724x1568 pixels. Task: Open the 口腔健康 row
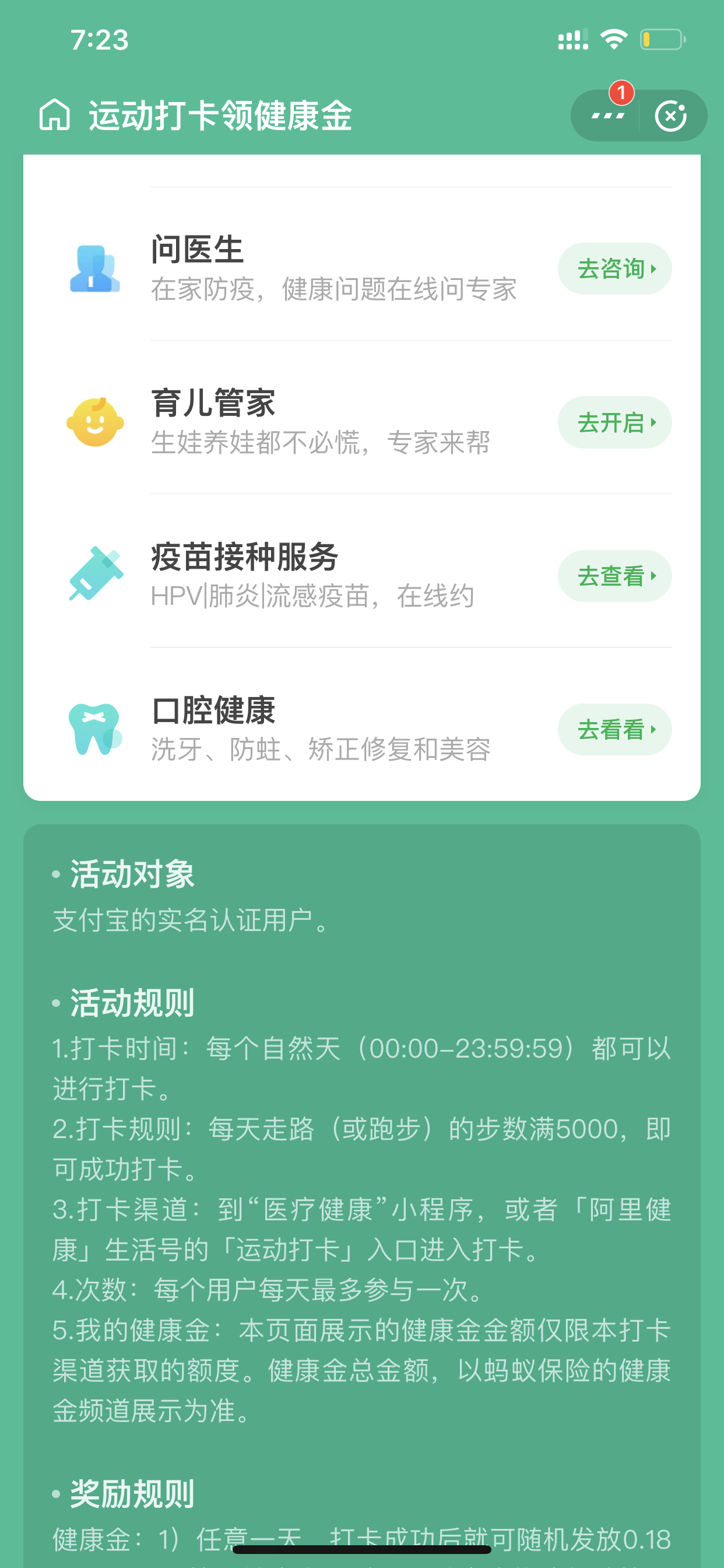click(x=362, y=724)
